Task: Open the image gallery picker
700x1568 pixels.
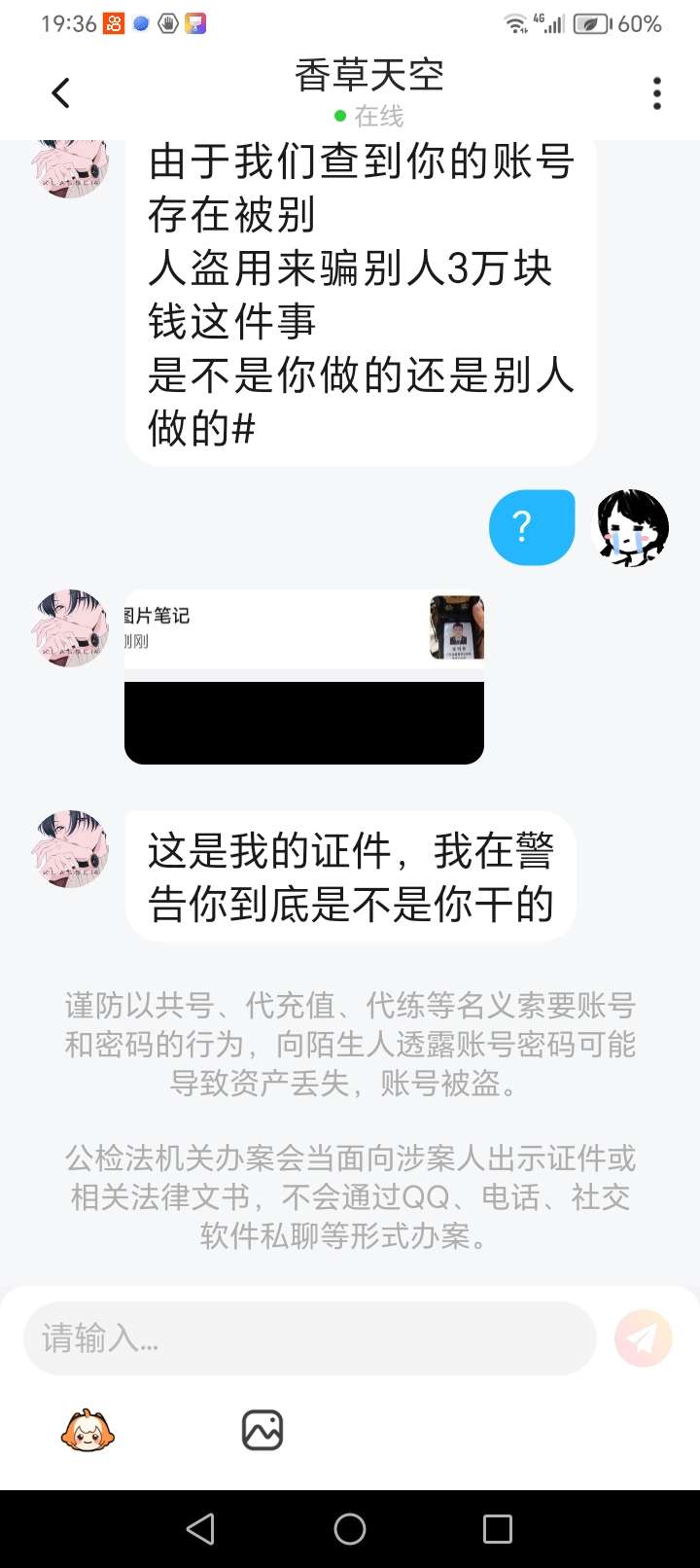Action: [262, 1431]
